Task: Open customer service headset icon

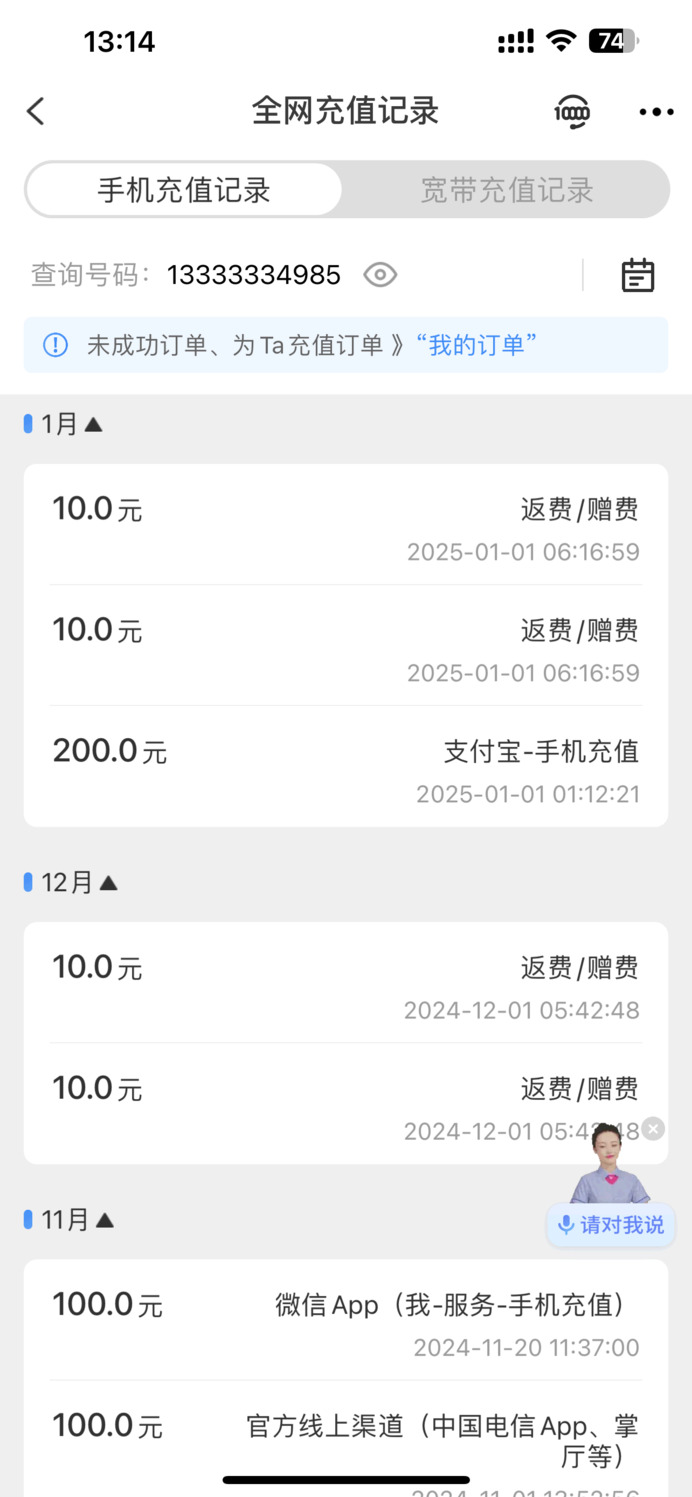Action: (x=573, y=111)
